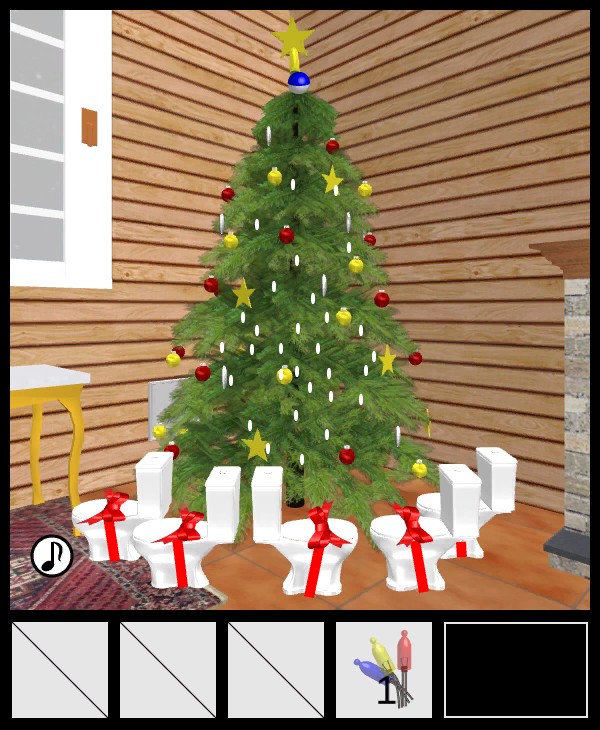
Task: Toggle the music note sound button
Action: pos(52,555)
